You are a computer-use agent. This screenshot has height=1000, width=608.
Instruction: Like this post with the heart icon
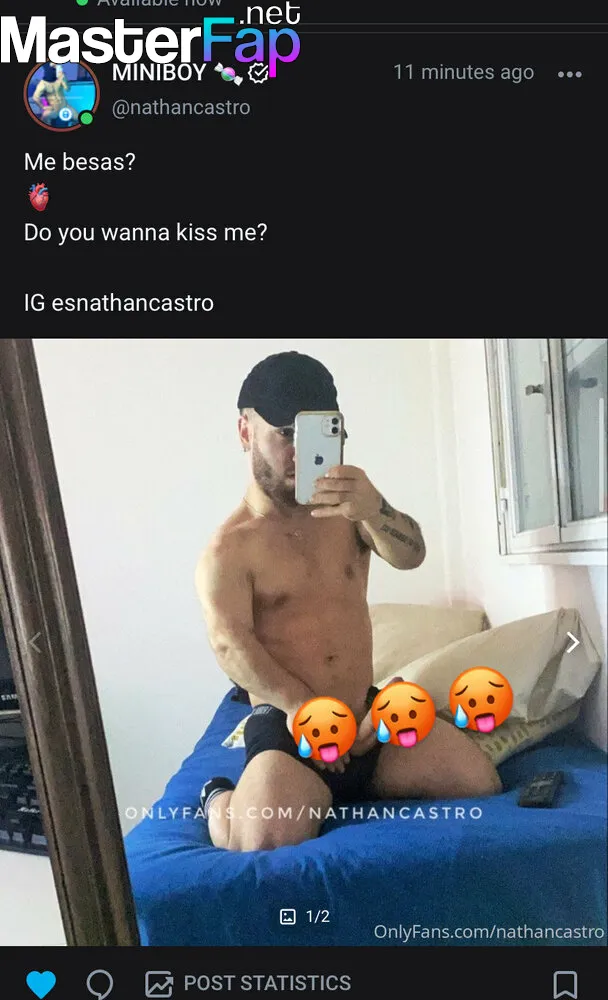41,983
